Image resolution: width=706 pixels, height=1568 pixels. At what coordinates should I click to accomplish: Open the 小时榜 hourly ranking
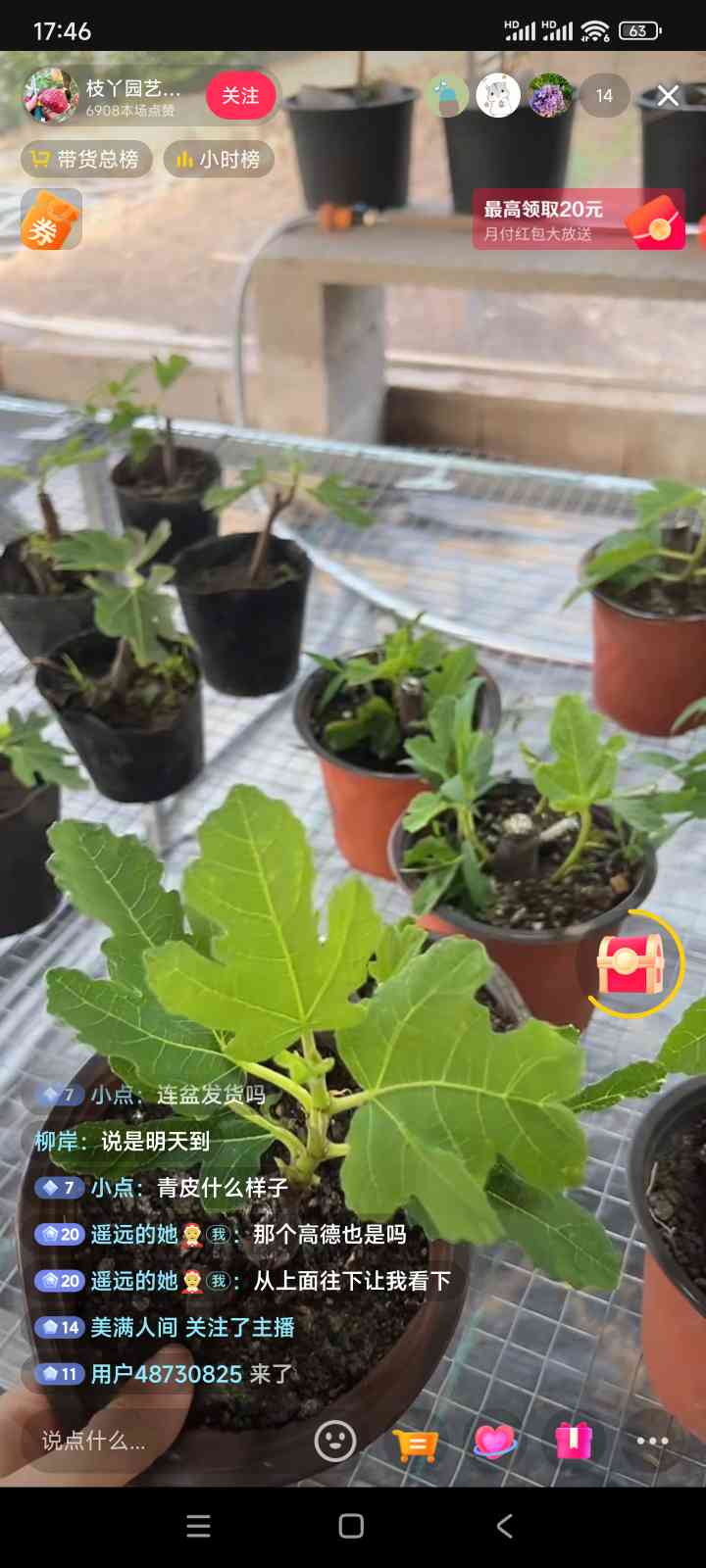(x=218, y=159)
